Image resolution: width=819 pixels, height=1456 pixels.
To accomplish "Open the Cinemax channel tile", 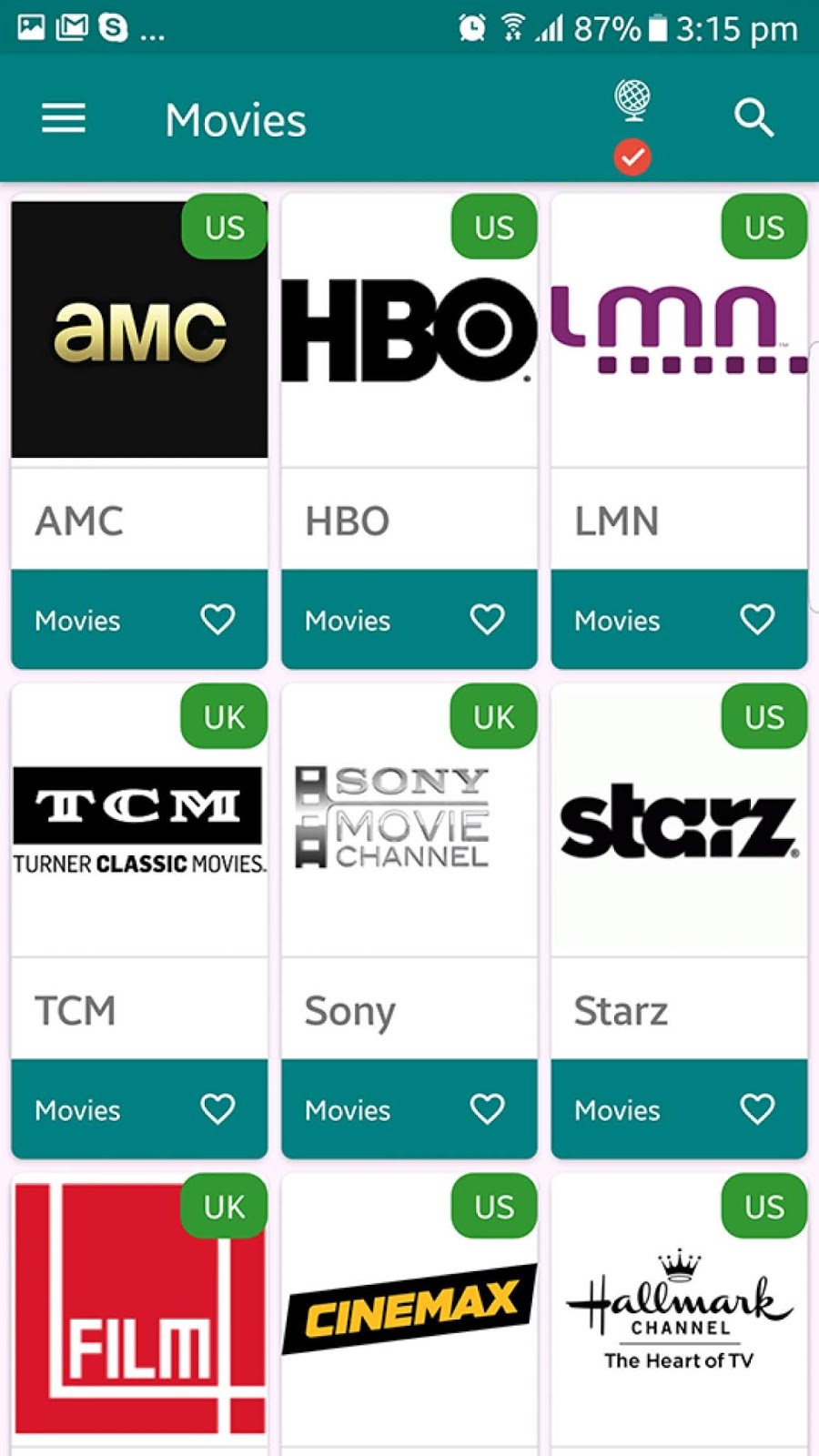I will (x=409, y=1310).
